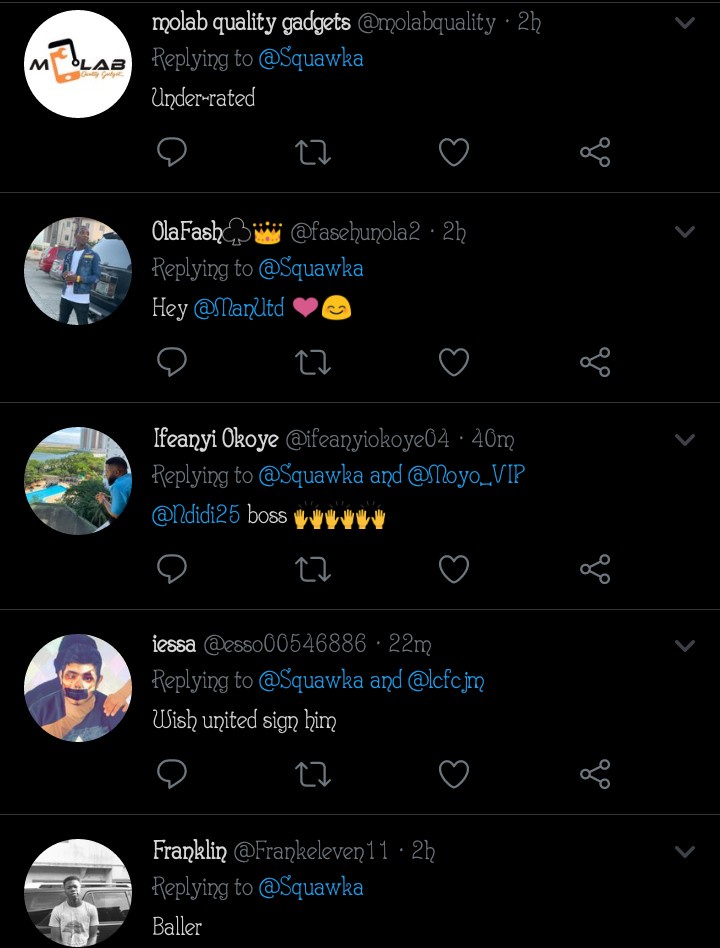Viewport: 720px width, 948px height.
Task: Like Ifeanyi Okoye's tweet
Action: [454, 569]
